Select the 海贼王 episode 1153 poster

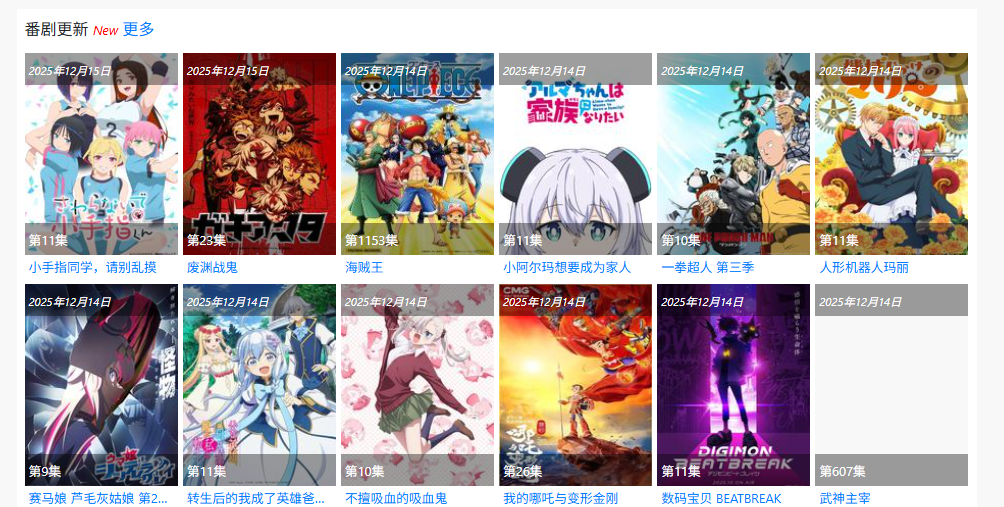[417, 154]
